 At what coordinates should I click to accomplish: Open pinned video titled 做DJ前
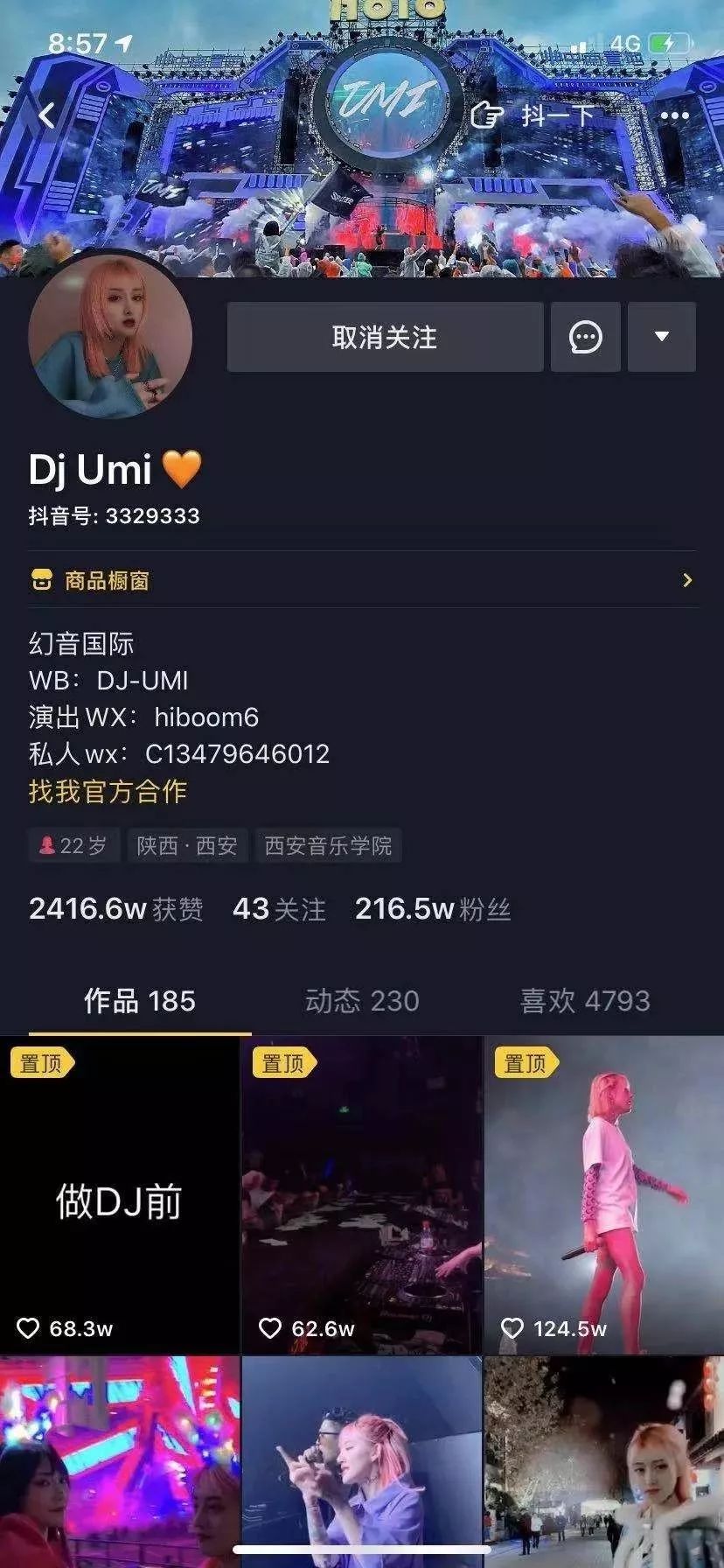pyautogui.click(x=119, y=1195)
